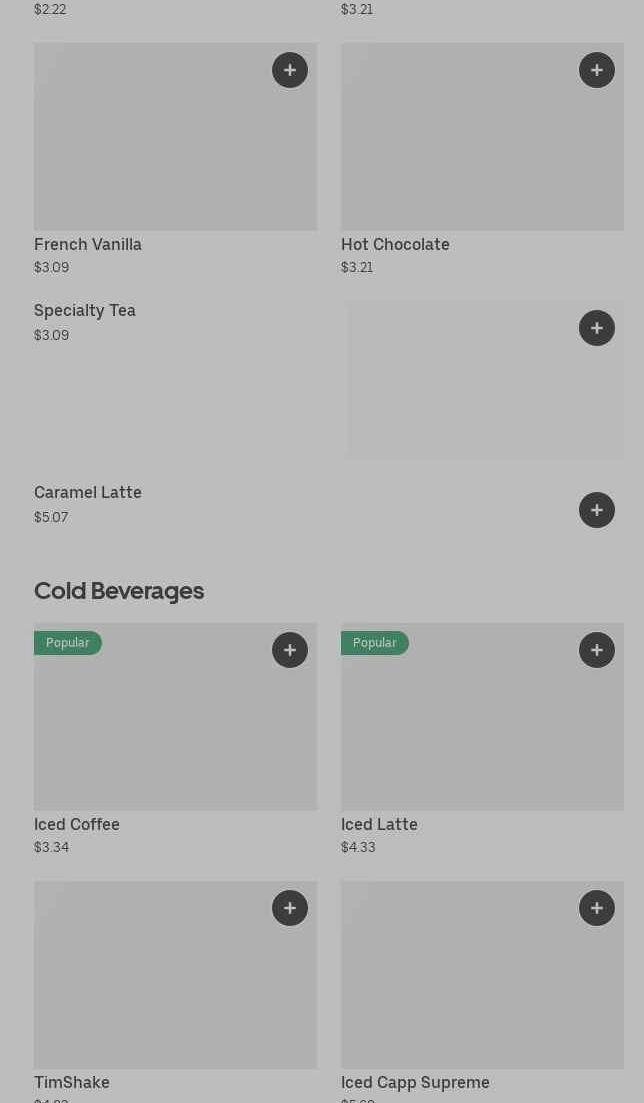
Task: Open the Iced Coffee product card
Action: click(x=175, y=739)
